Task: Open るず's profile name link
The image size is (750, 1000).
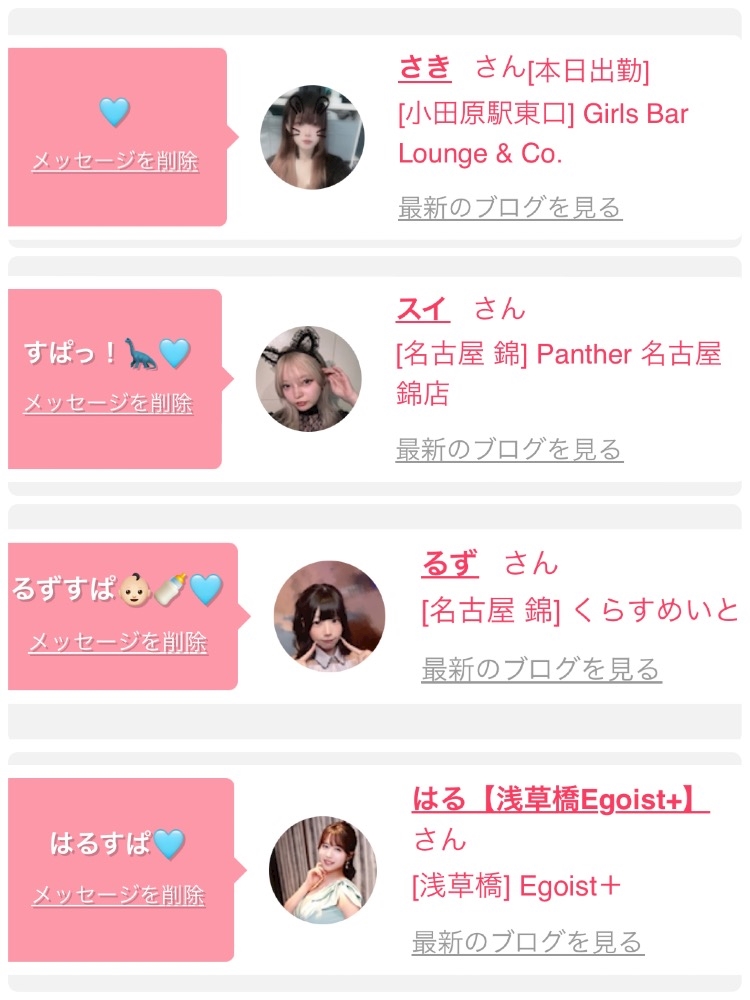Action: (450, 563)
